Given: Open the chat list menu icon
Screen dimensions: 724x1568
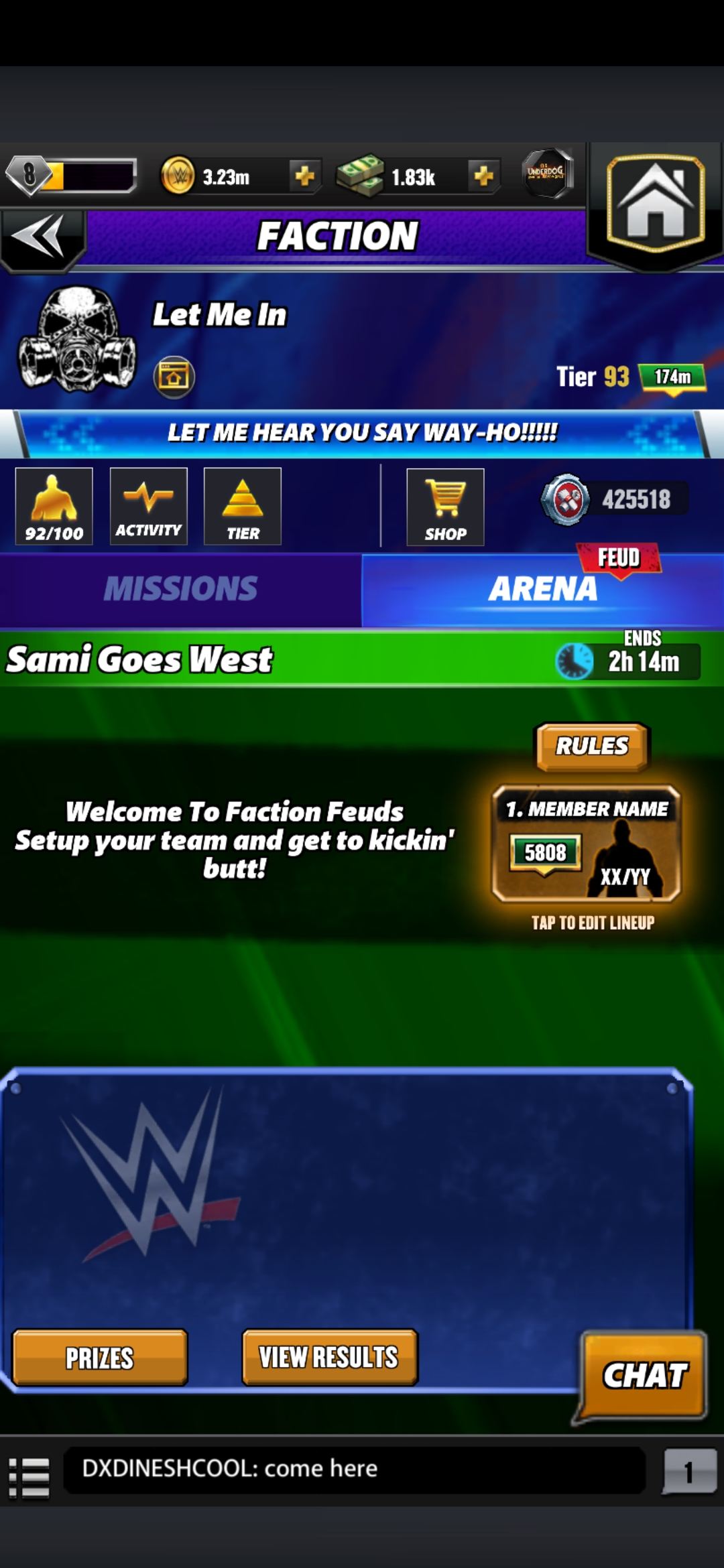Looking at the screenshot, I should [x=29, y=1478].
